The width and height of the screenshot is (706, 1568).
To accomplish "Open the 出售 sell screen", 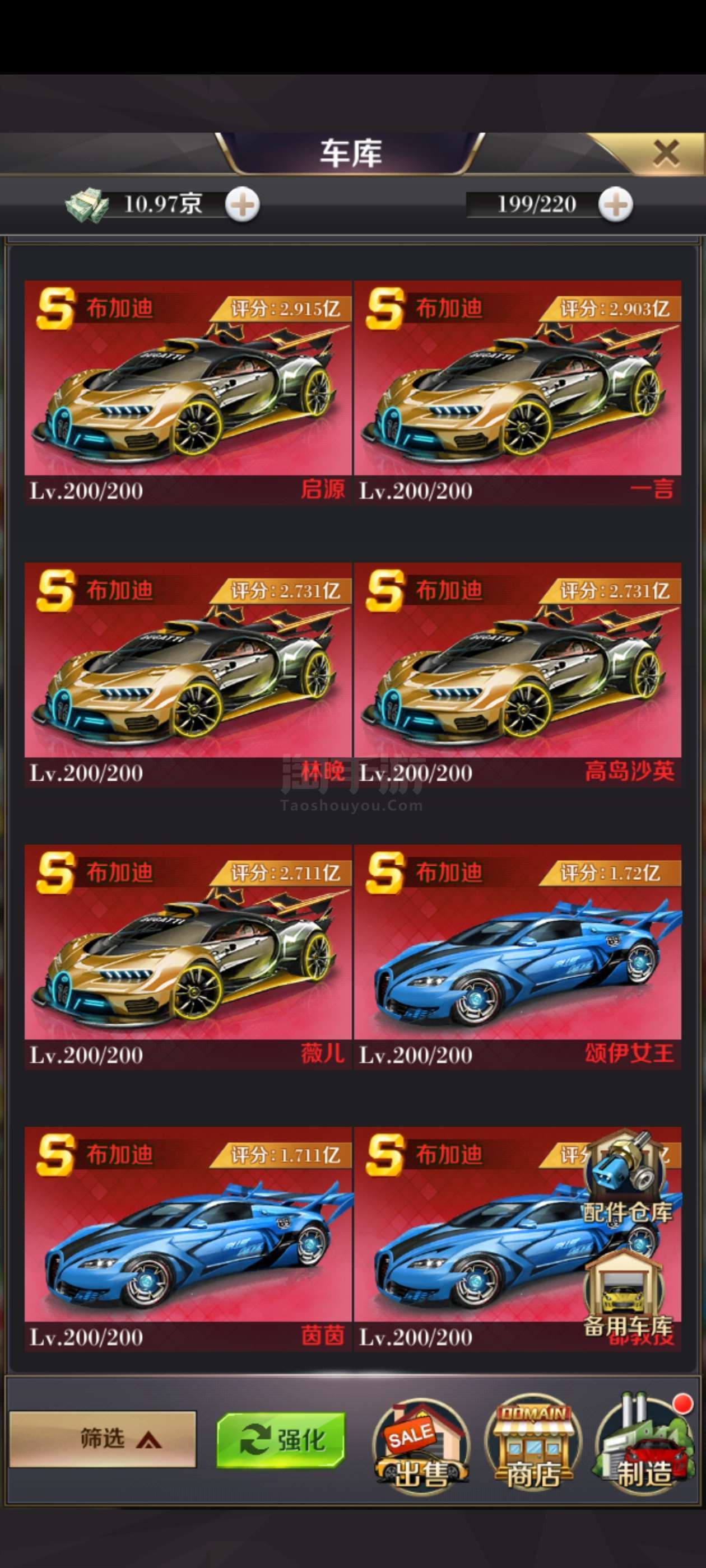I will pos(420,1449).
